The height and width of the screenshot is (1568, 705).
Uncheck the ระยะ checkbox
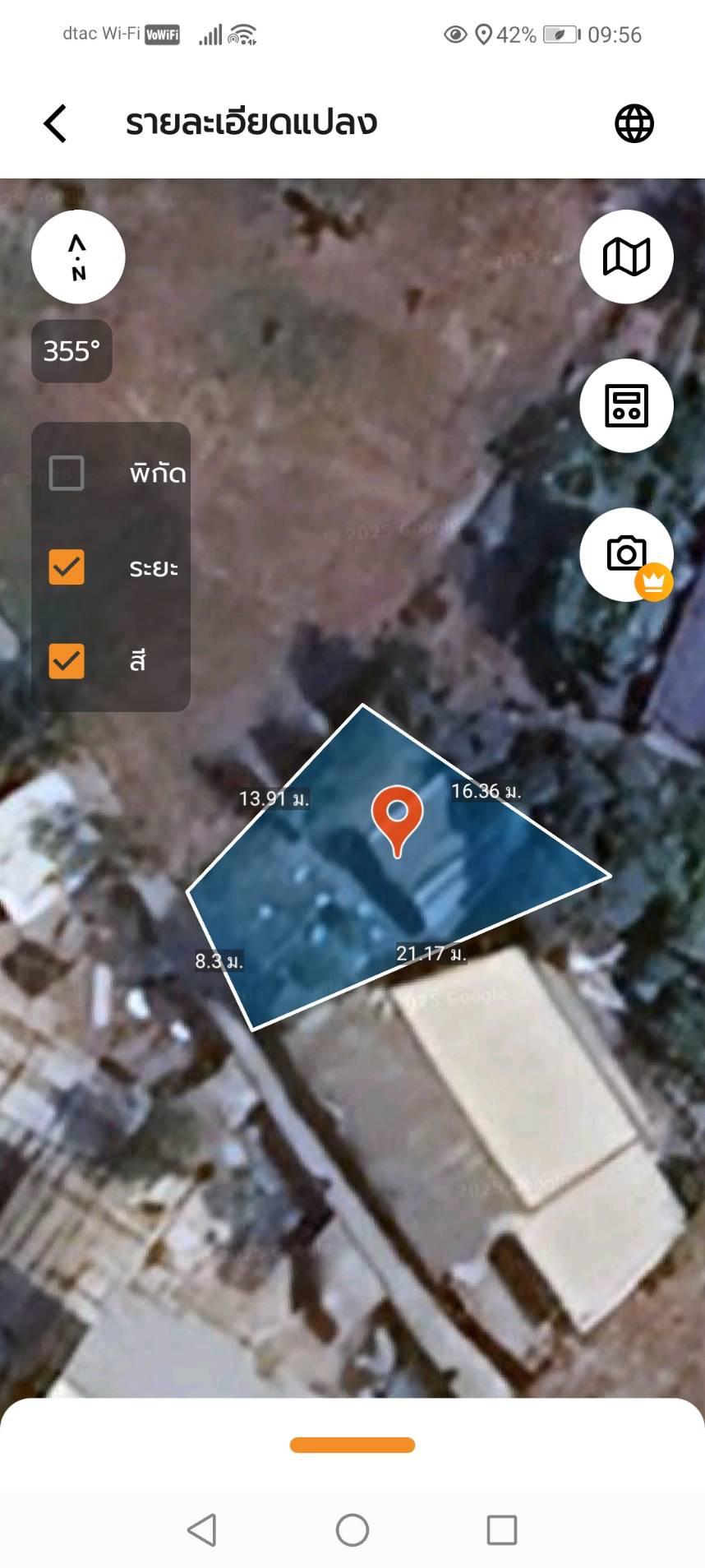[67, 567]
